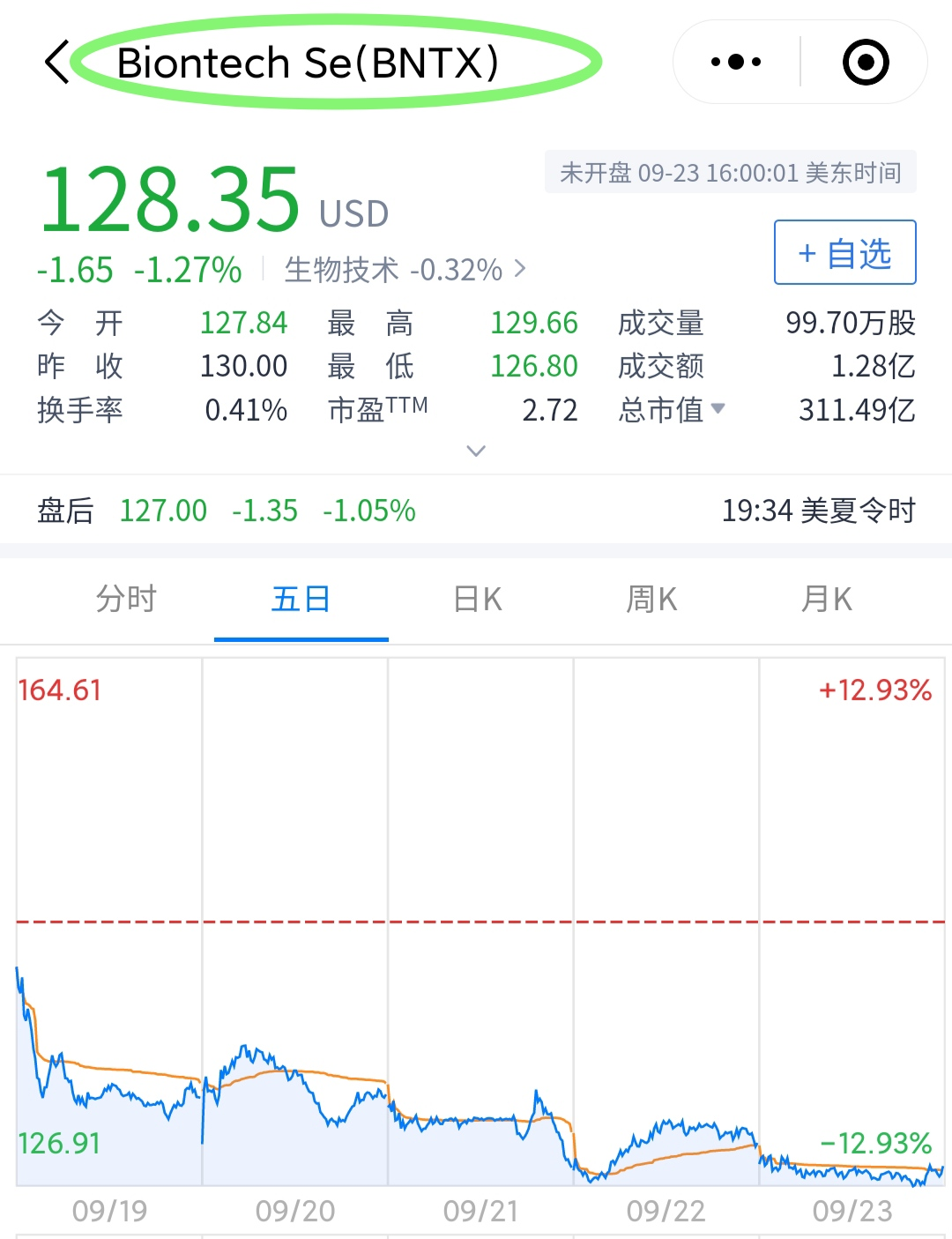View the 周K chart tab
Viewport: 952px width, 1239px height.
pos(651,600)
